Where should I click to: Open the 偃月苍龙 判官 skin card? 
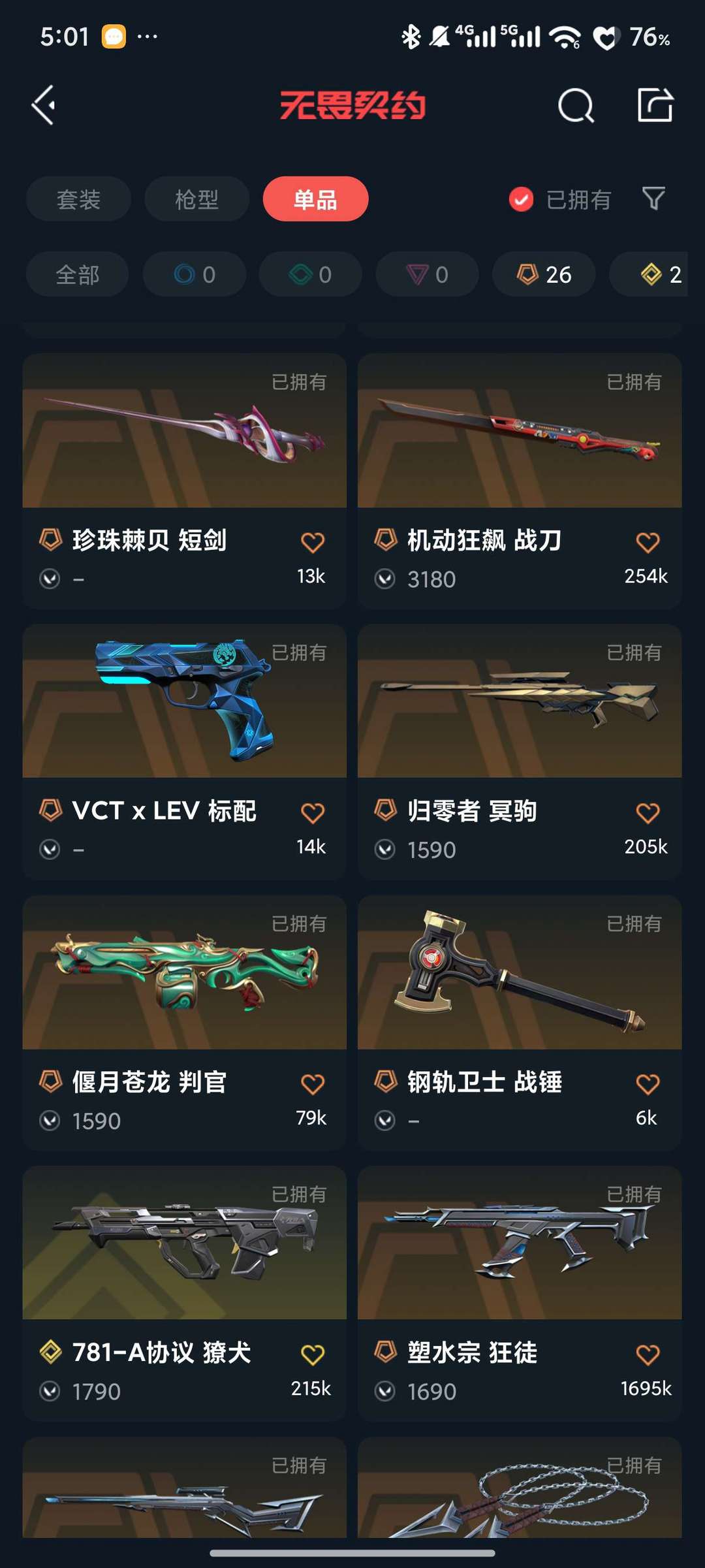click(184, 1023)
